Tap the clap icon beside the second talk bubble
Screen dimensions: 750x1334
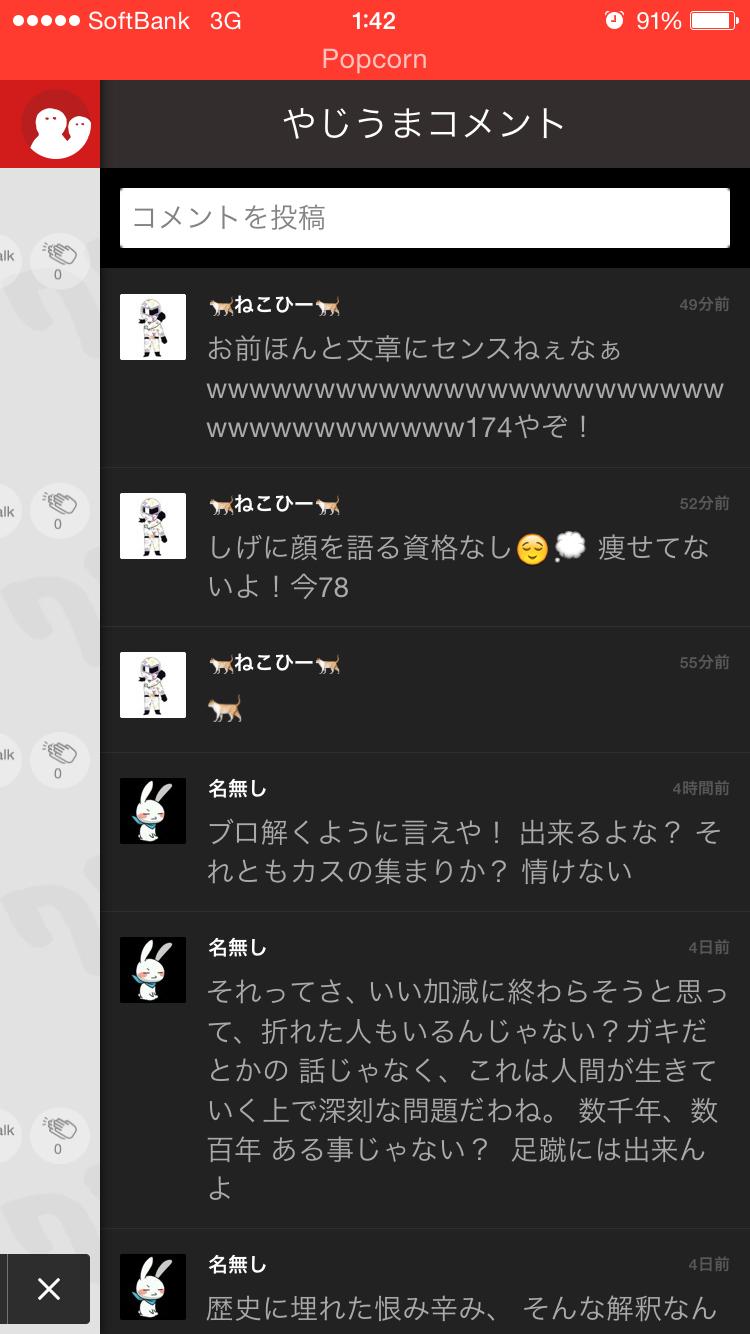[x=60, y=508]
